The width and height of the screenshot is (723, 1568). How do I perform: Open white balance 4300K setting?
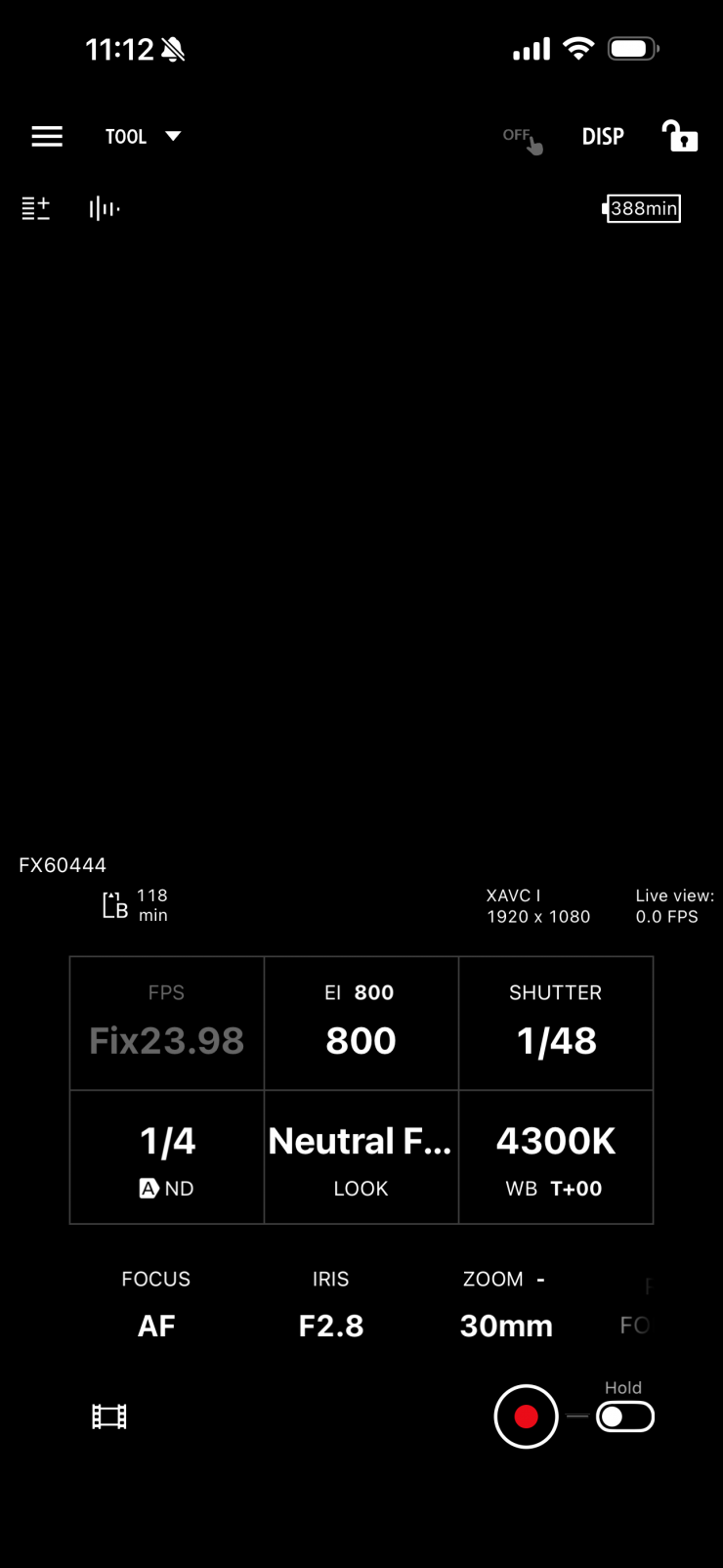point(556,1157)
